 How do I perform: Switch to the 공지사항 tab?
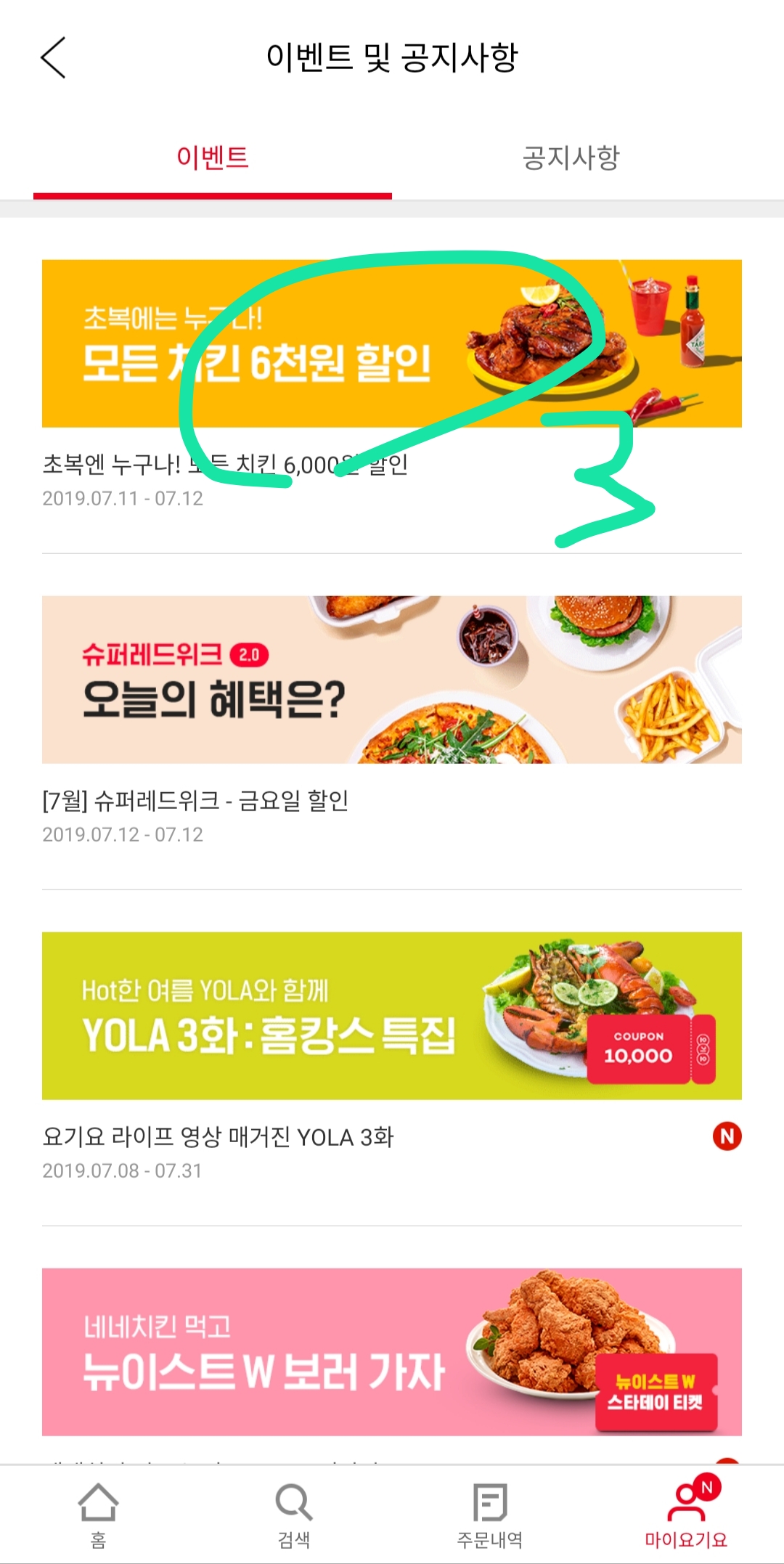[571, 158]
